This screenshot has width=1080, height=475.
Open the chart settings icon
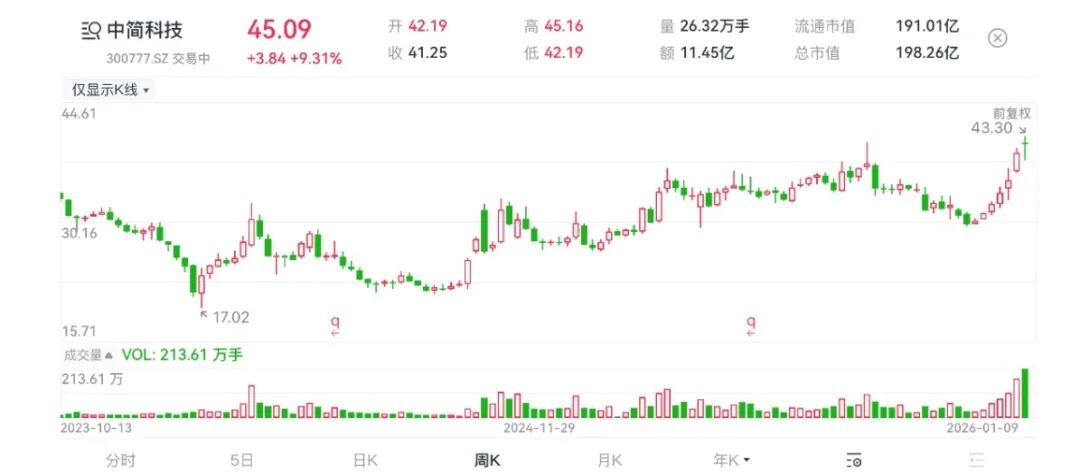854,460
